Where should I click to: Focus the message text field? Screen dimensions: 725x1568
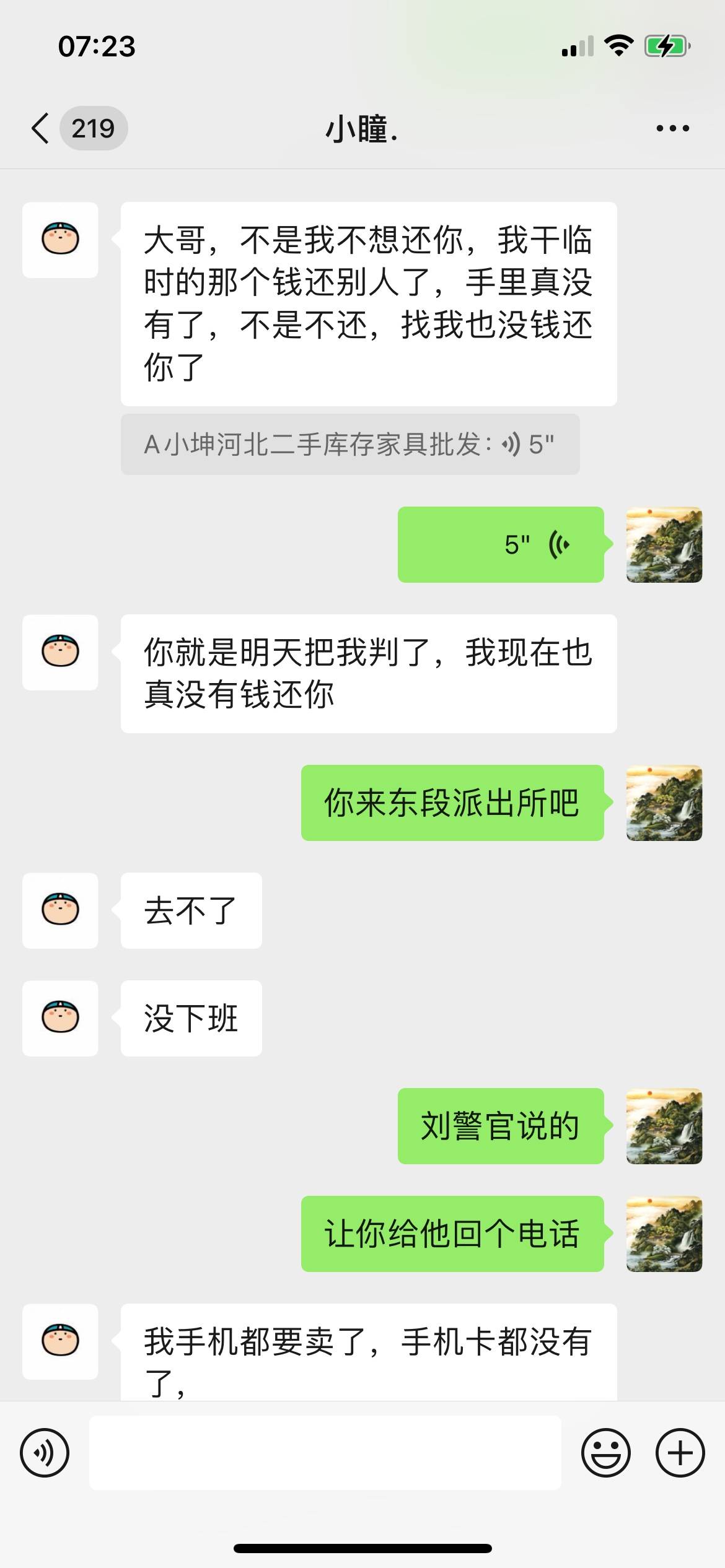(325, 1452)
